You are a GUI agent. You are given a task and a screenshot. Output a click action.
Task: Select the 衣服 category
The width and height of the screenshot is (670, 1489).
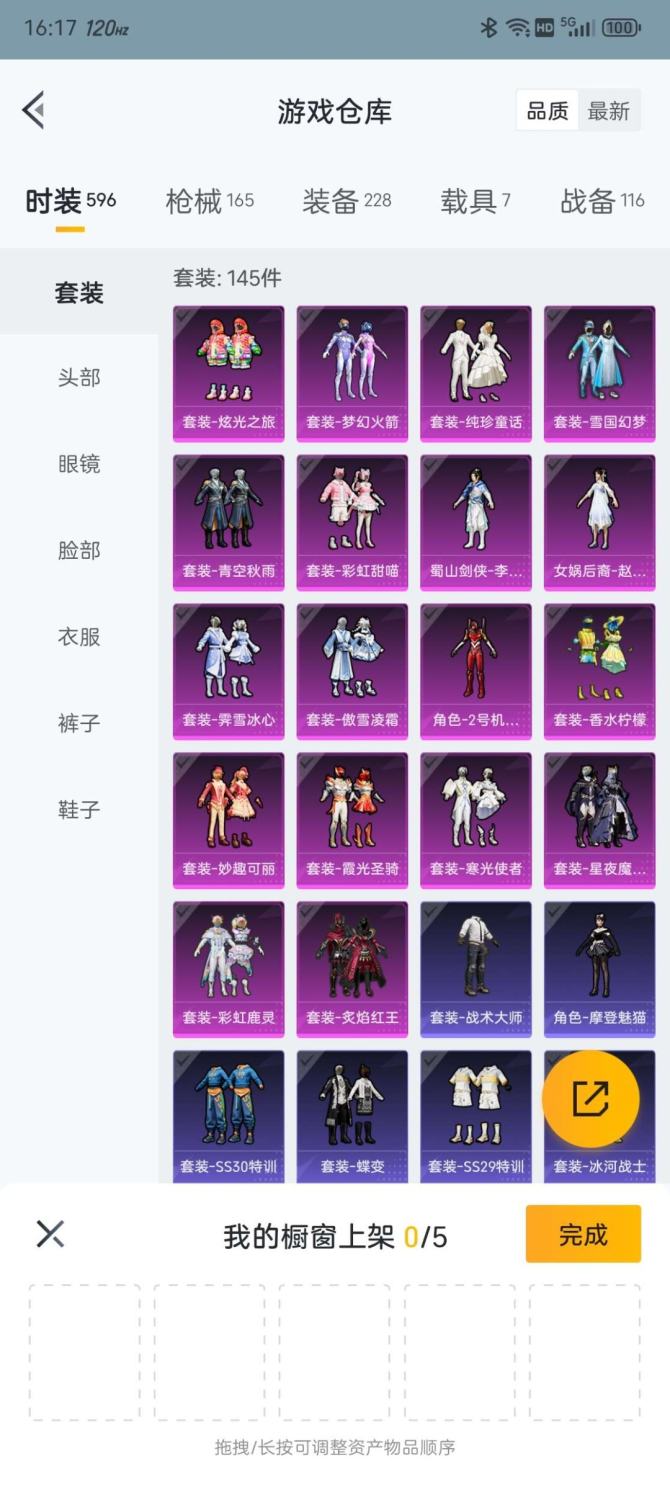pos(79,637)
